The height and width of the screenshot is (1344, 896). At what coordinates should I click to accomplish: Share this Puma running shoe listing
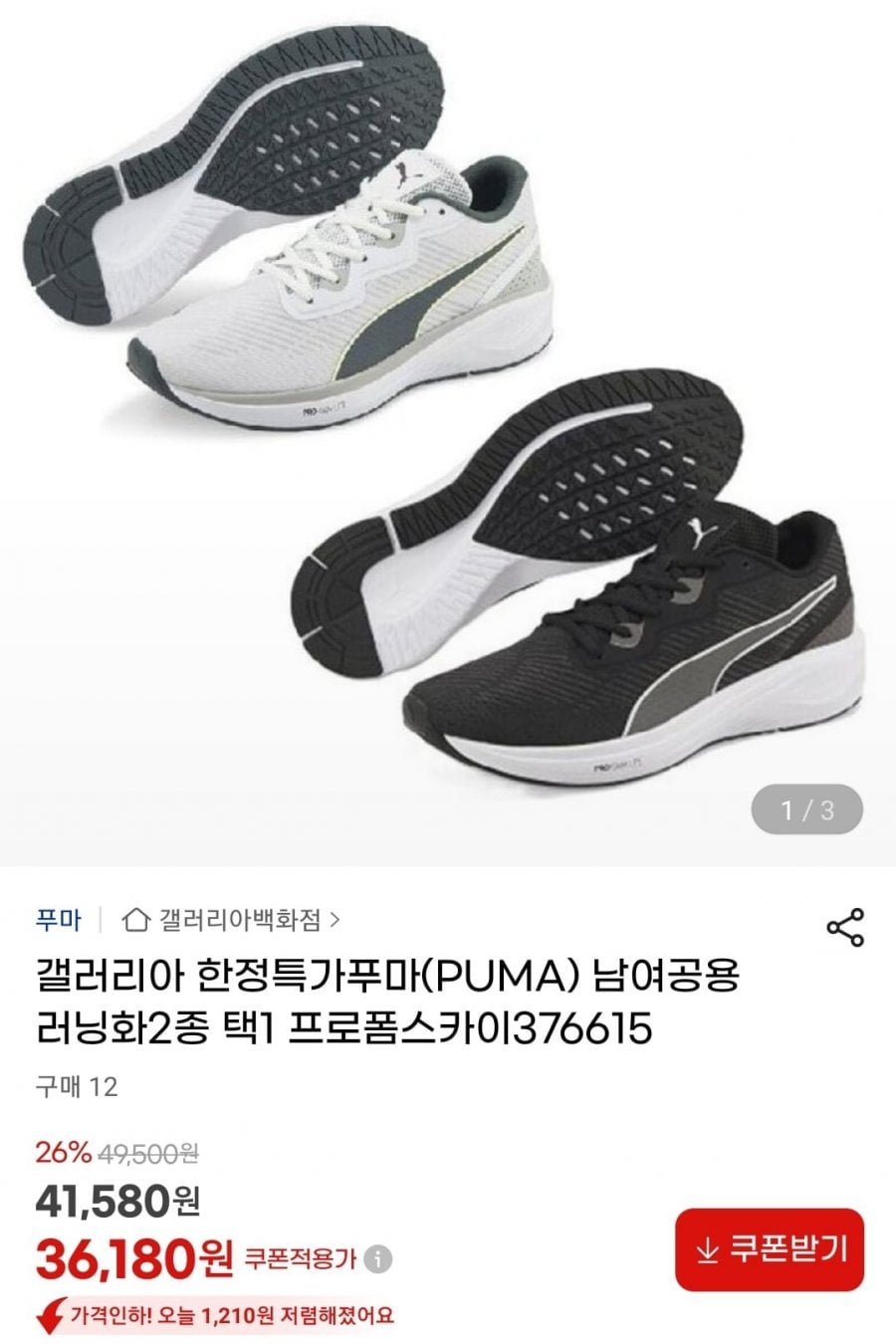[x=845, y=927]
